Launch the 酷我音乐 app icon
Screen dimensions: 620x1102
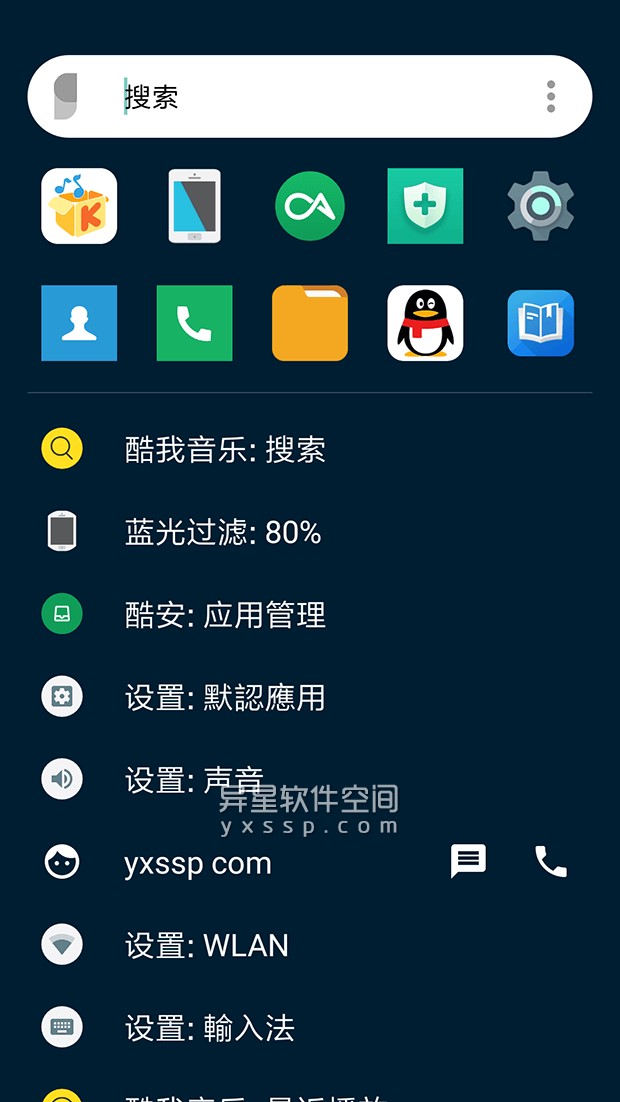(x=79, y=206)
